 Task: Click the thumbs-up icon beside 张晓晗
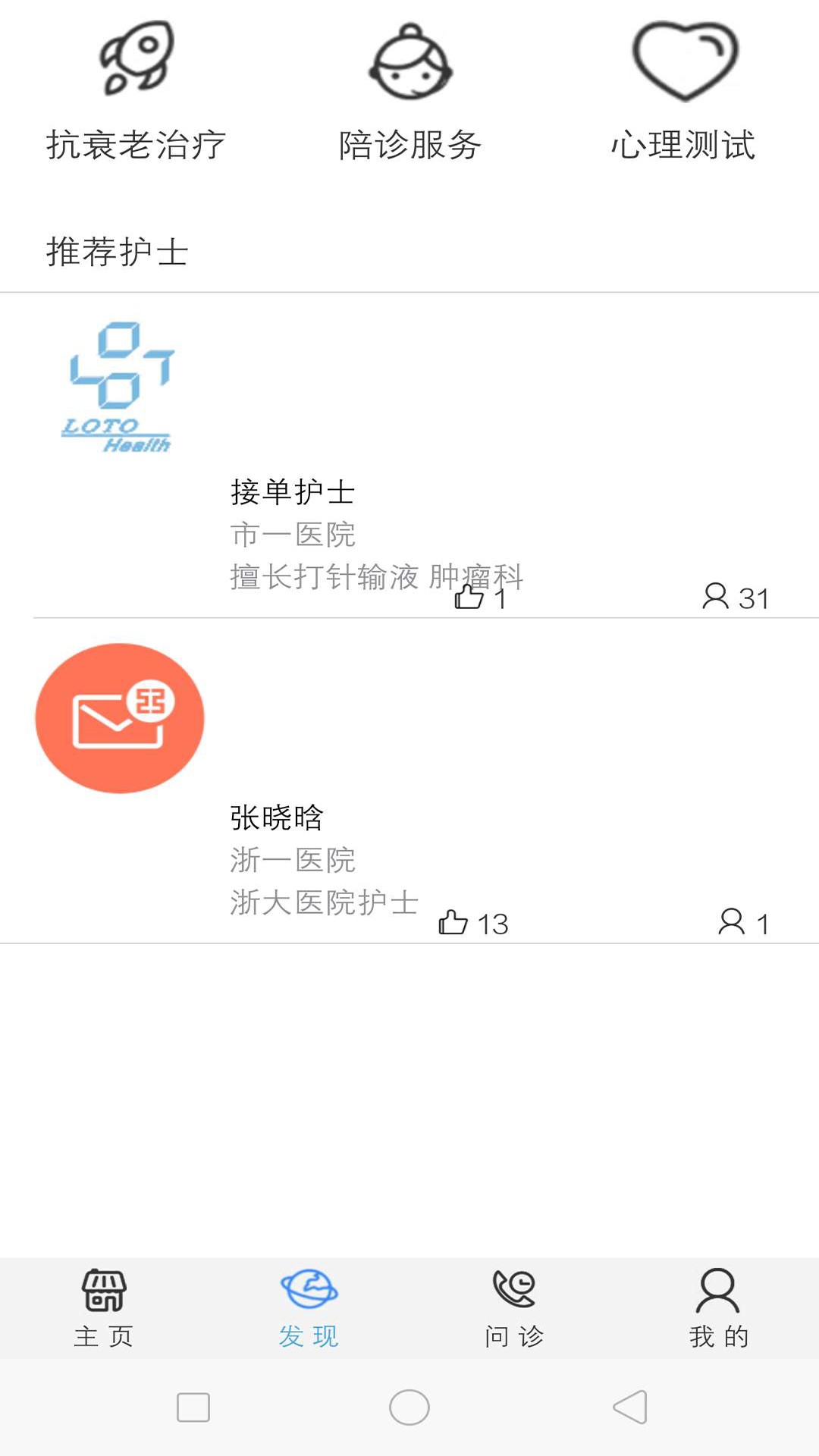[x=453, y=922]
